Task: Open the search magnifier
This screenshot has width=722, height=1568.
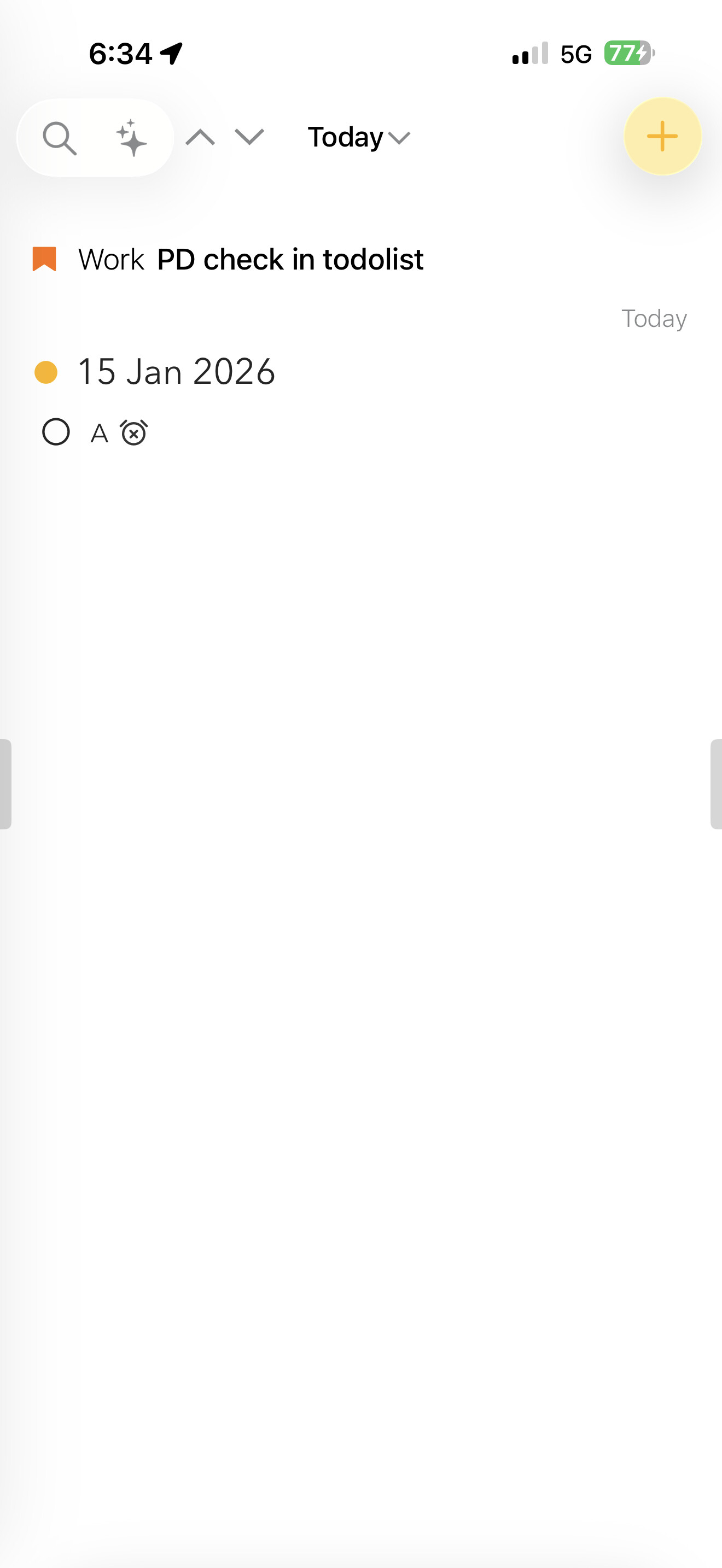Action: [x=60, y=138]
